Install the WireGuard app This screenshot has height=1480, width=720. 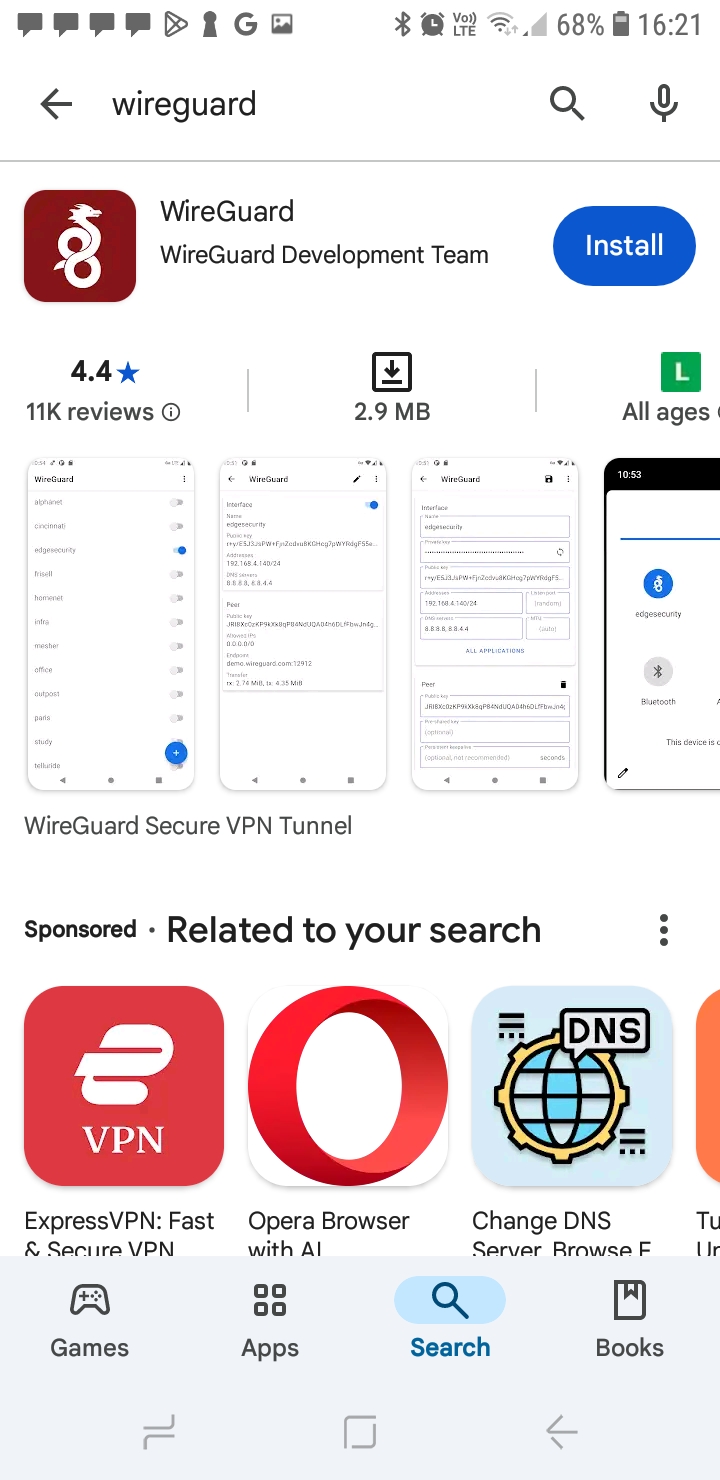623,246
